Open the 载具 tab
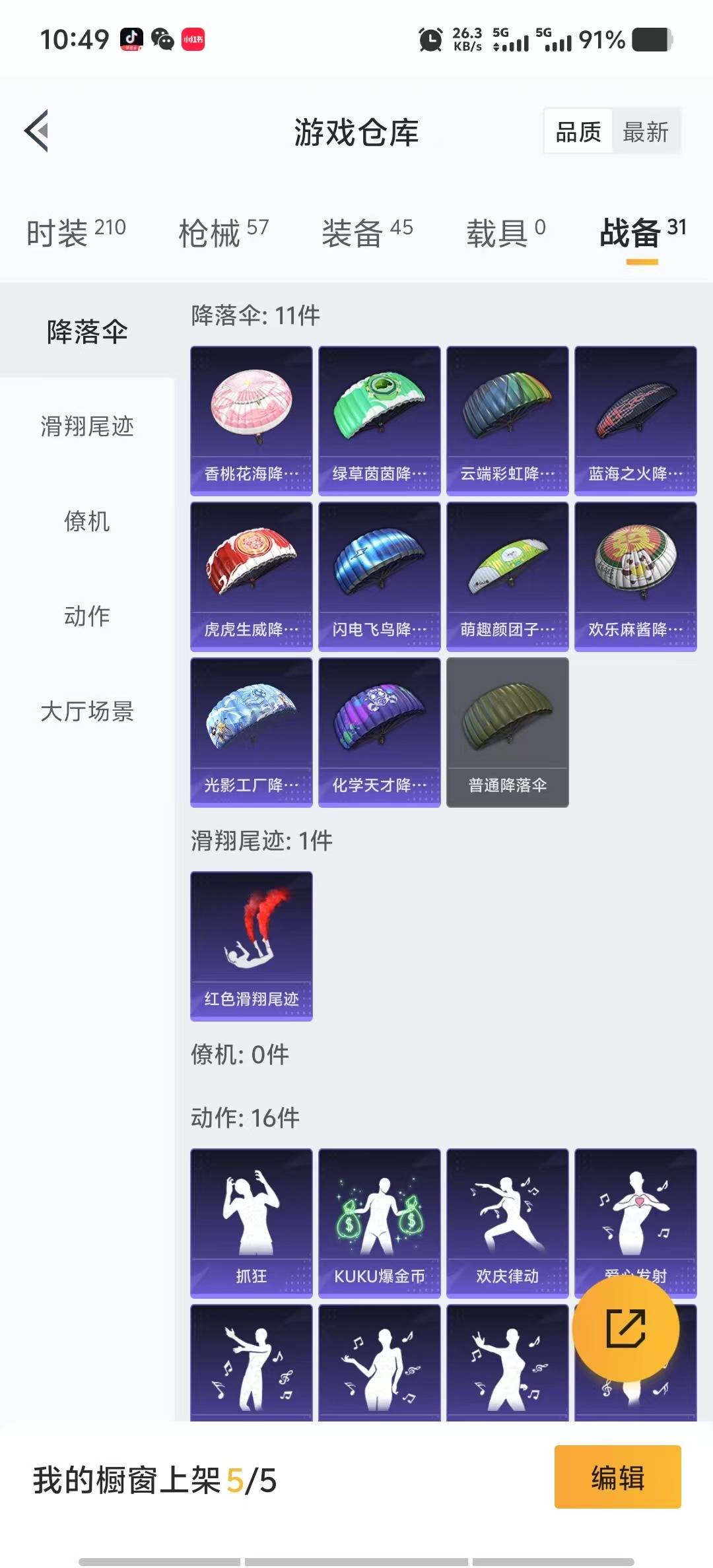Viewport: 713px width, 1568px height. (506, 232)
